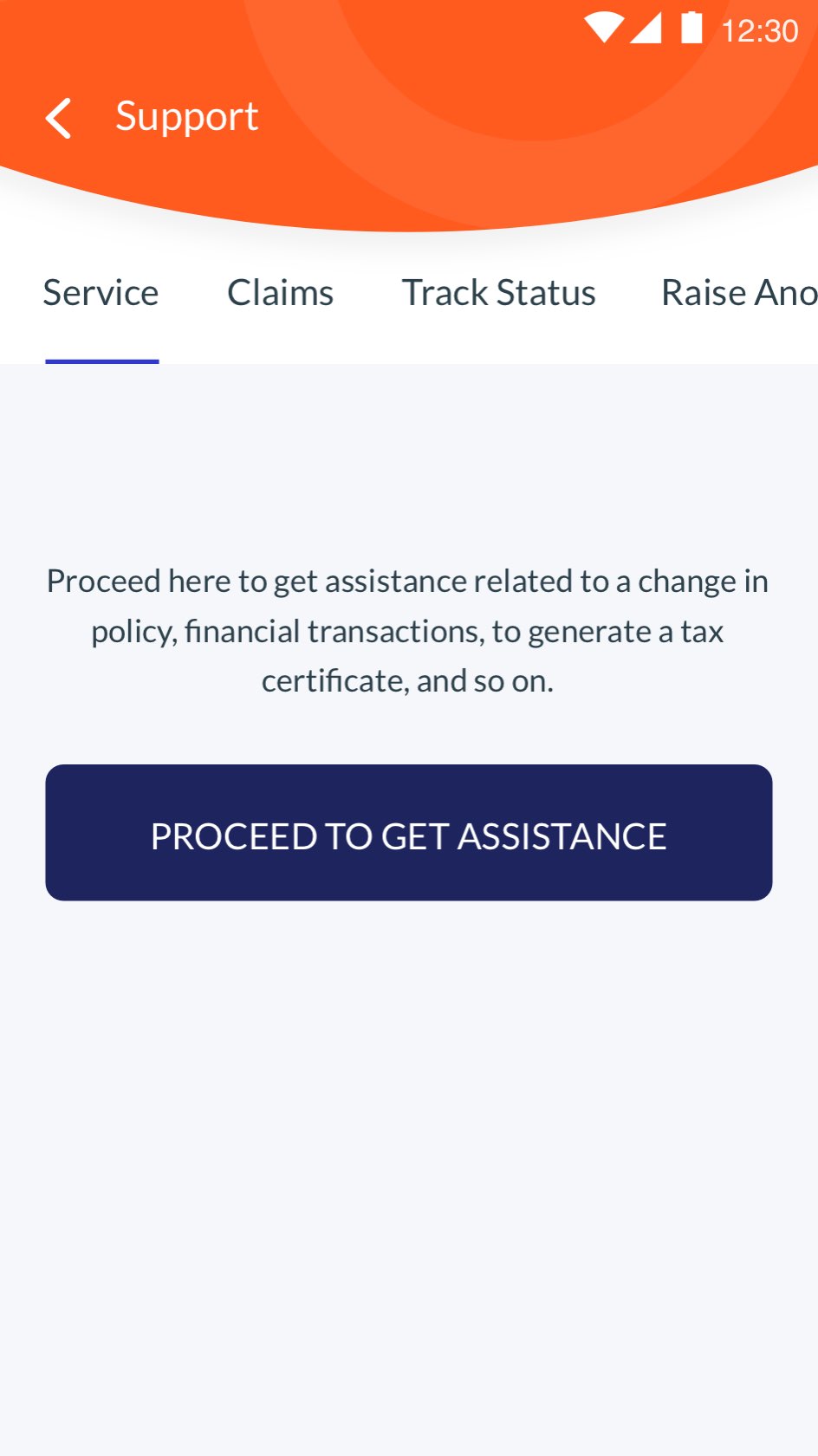The height and width of the screenshot is (1456, 818).
Task: Select the Service tab
Action: tap(101, 293)
